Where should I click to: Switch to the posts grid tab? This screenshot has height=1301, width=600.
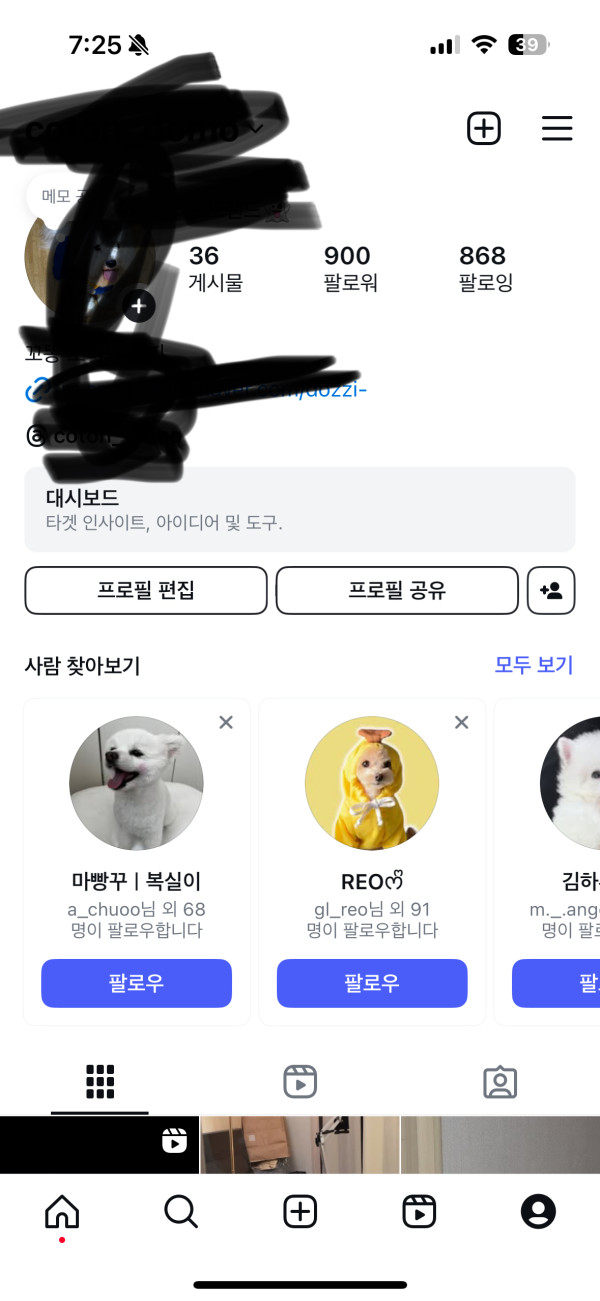100,1081
